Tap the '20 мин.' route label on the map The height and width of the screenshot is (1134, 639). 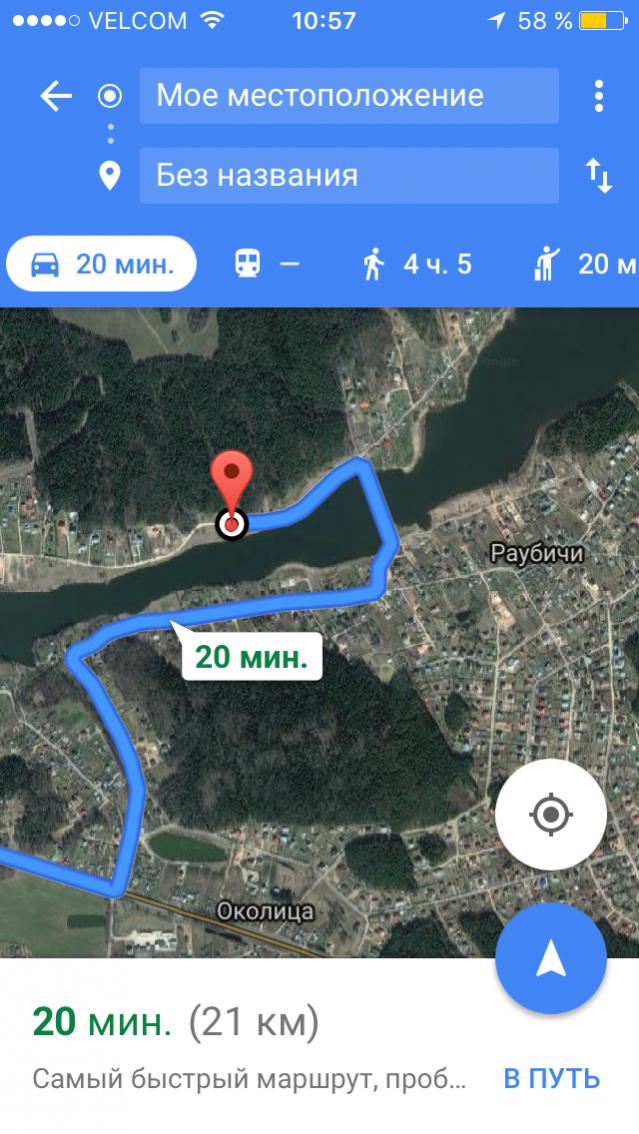click(250, 657)
